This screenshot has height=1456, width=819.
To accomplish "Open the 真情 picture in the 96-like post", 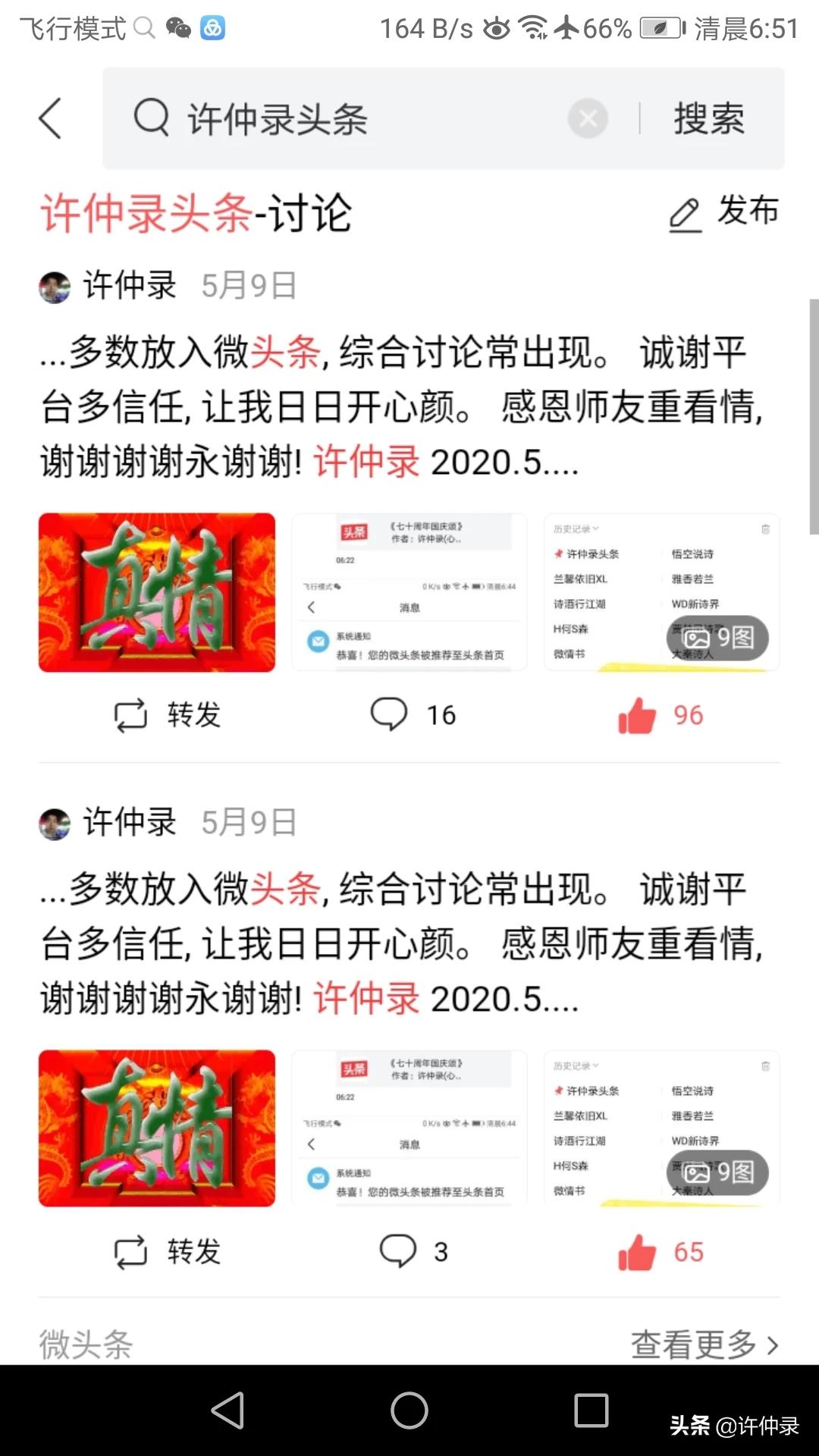I will tap(157, 592).
